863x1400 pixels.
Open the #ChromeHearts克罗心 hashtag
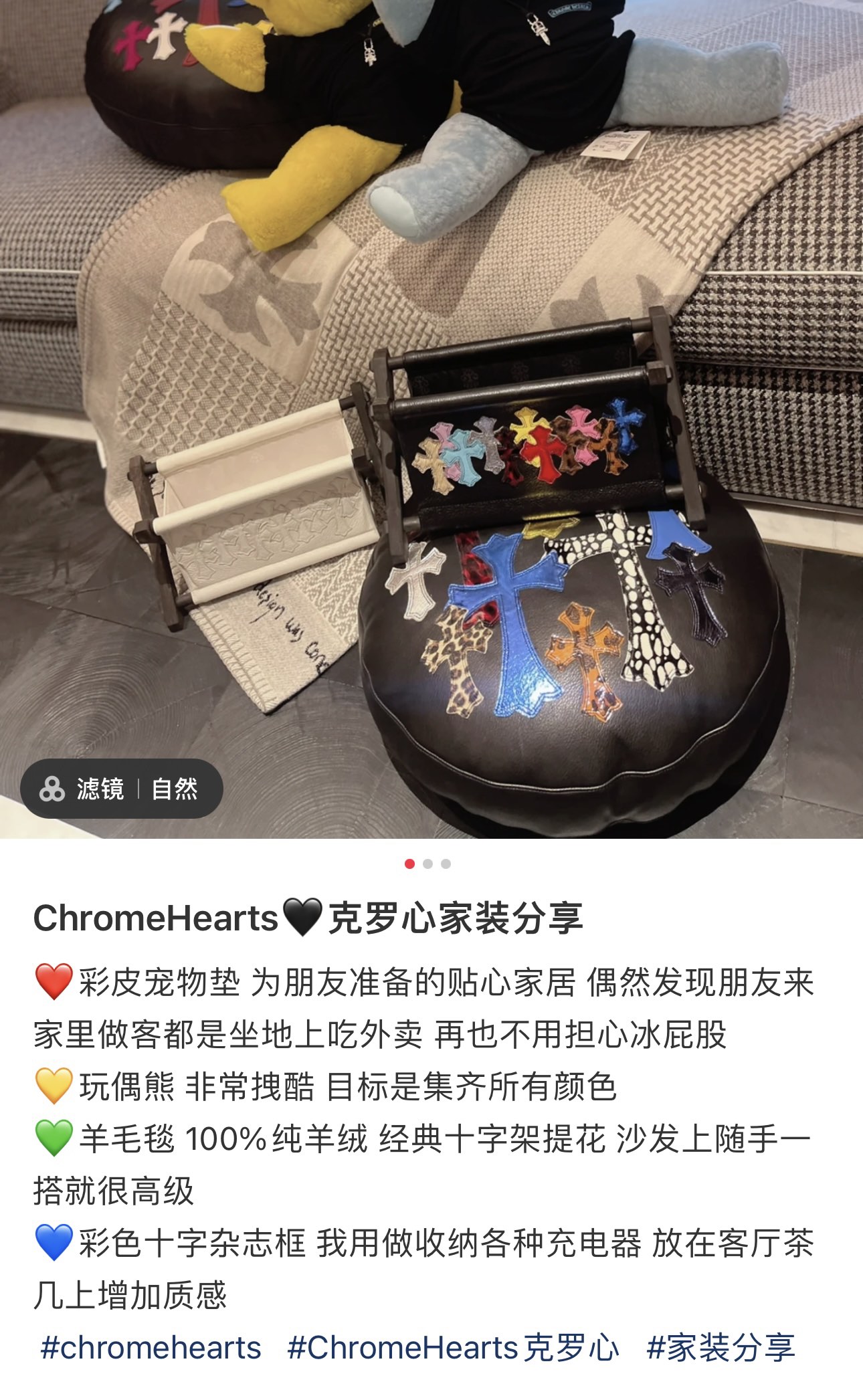[454, 1348]
